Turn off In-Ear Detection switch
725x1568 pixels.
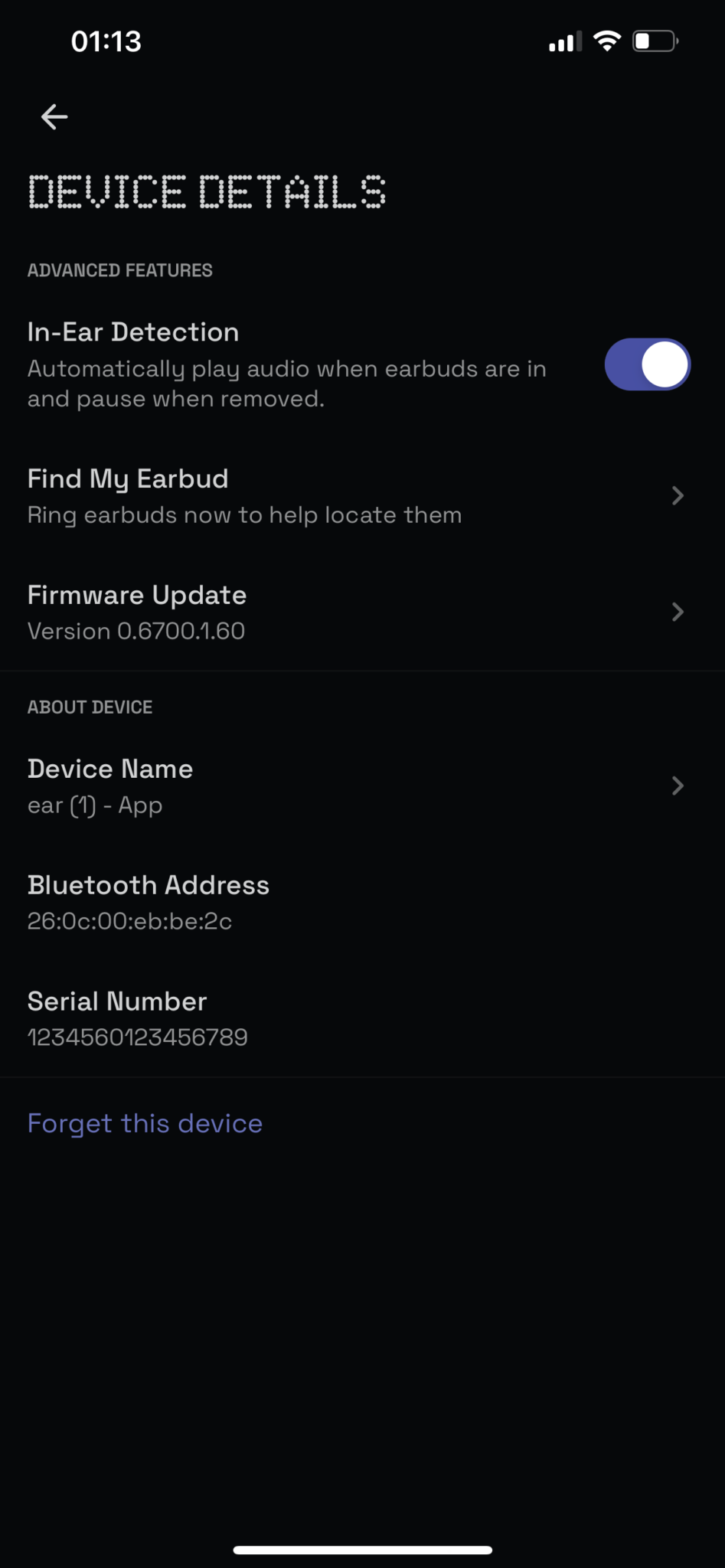click(648, 364)
